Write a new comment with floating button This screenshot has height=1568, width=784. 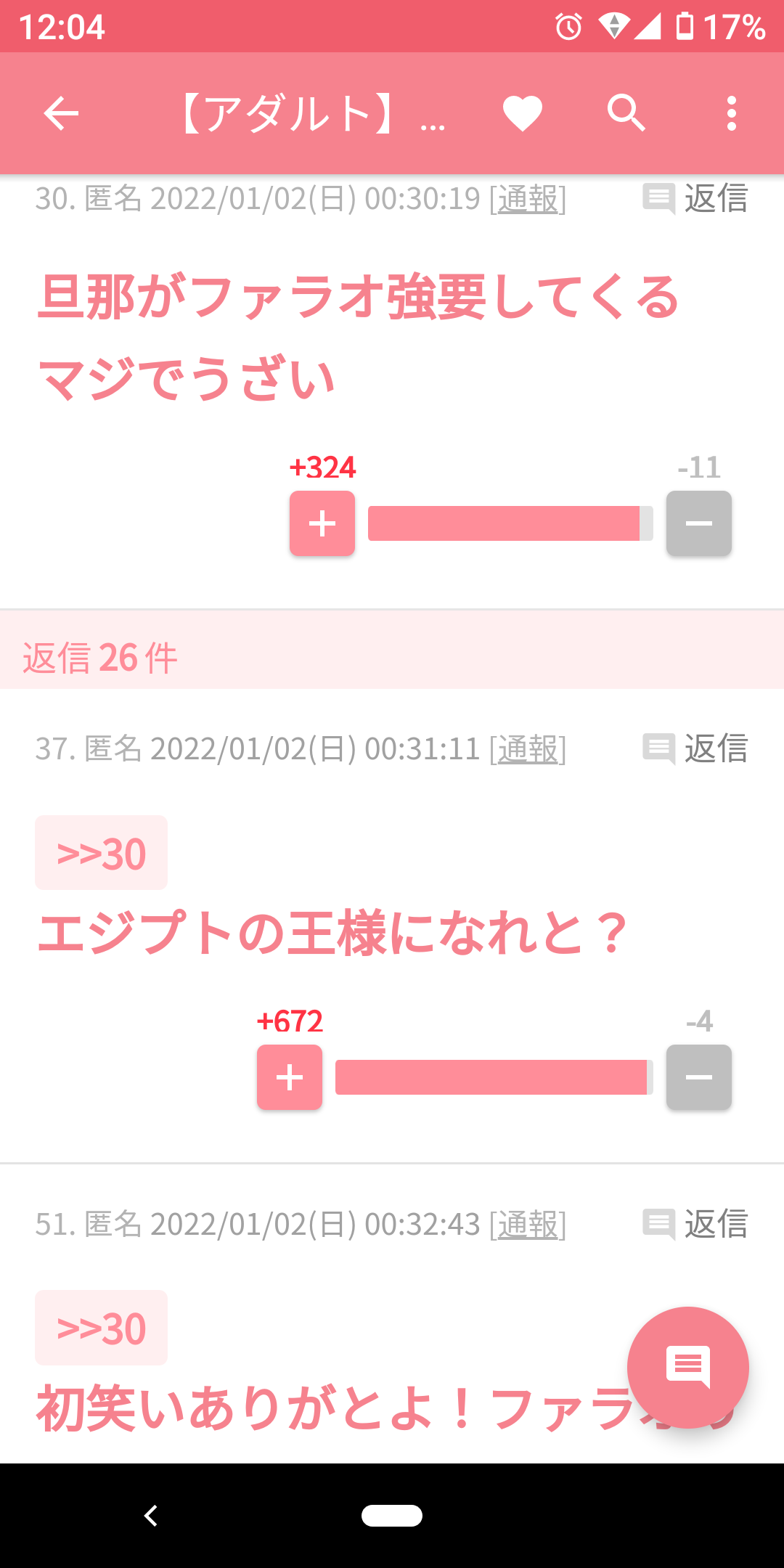click(688, 1368)
